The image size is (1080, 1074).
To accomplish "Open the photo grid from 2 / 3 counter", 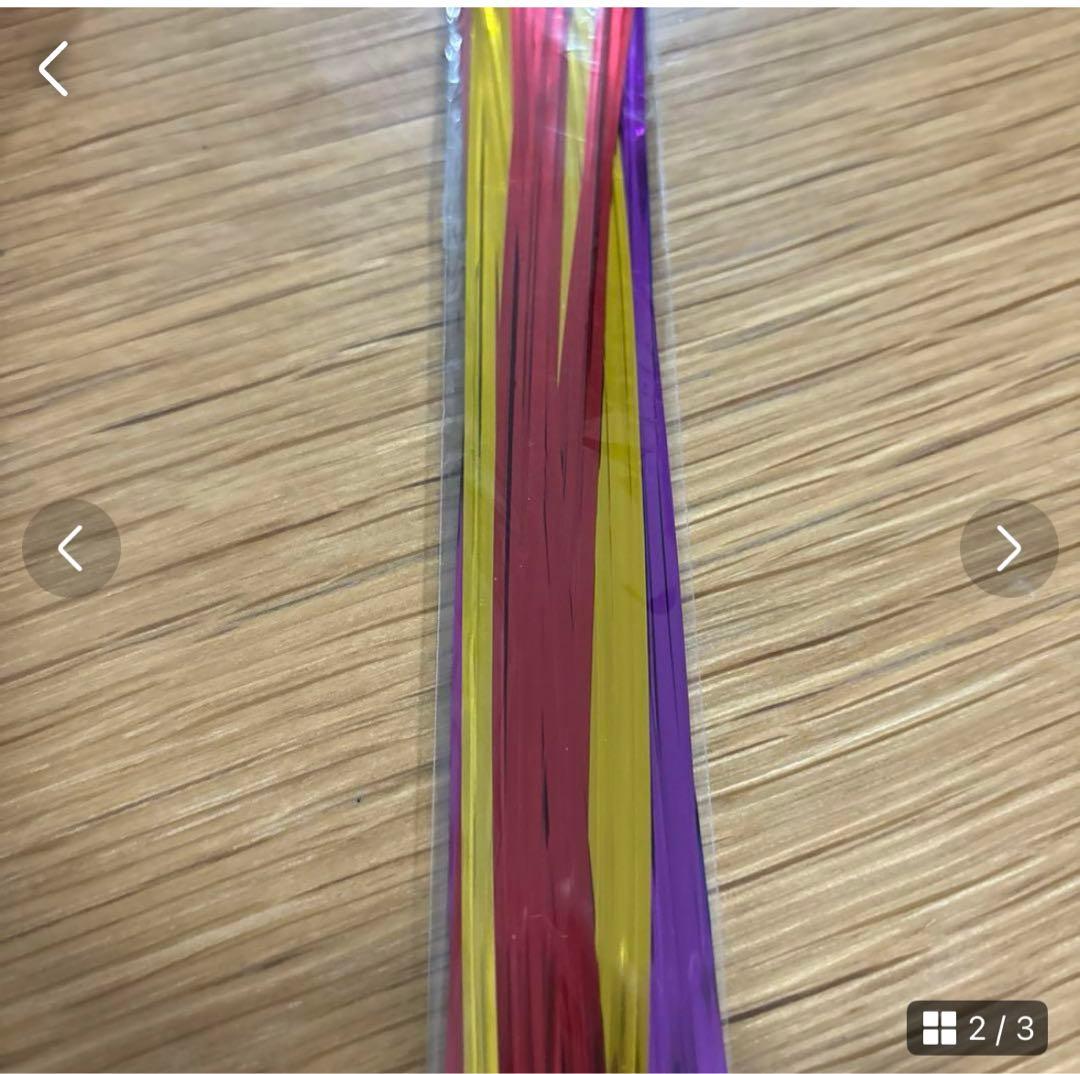I will coord(976,1027).
